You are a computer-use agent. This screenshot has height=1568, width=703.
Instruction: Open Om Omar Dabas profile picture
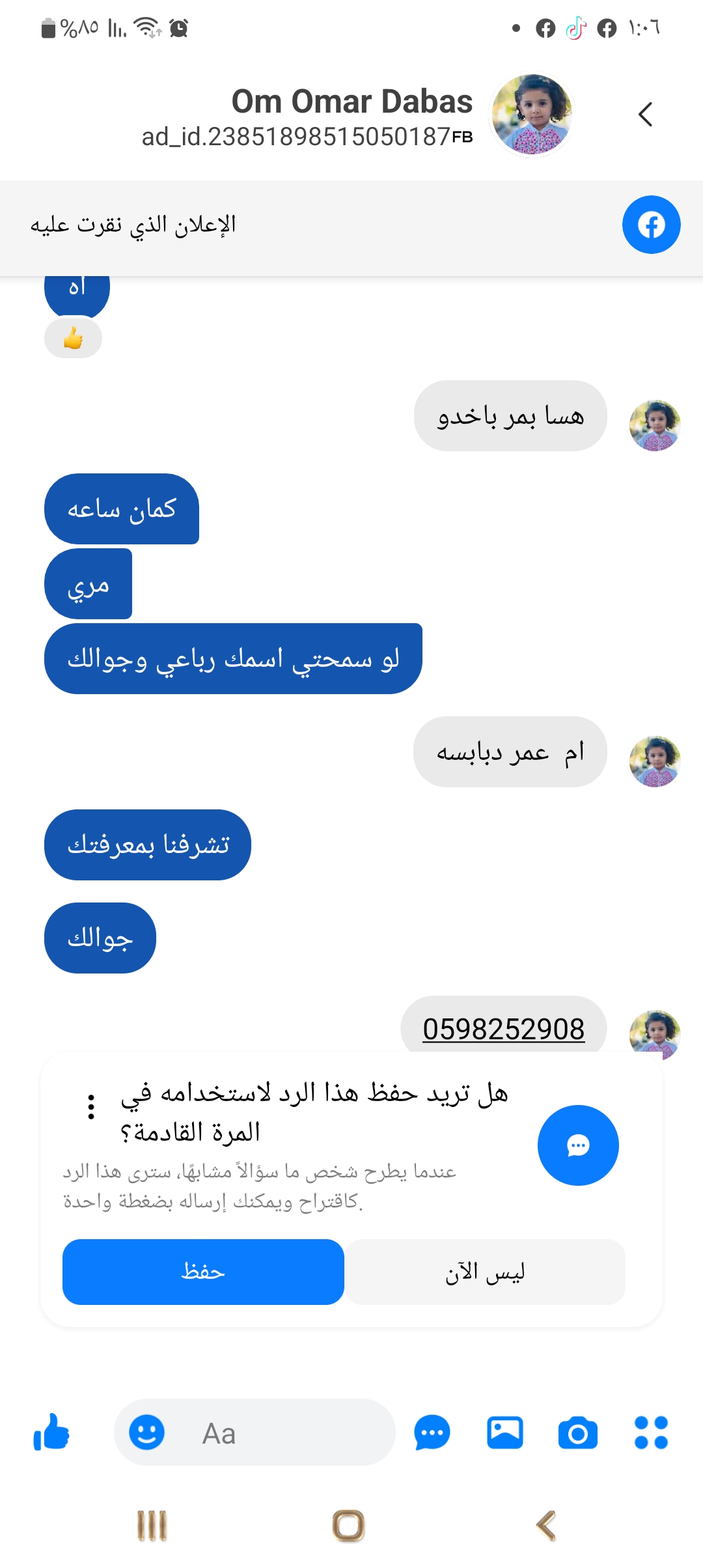(532, 115)
